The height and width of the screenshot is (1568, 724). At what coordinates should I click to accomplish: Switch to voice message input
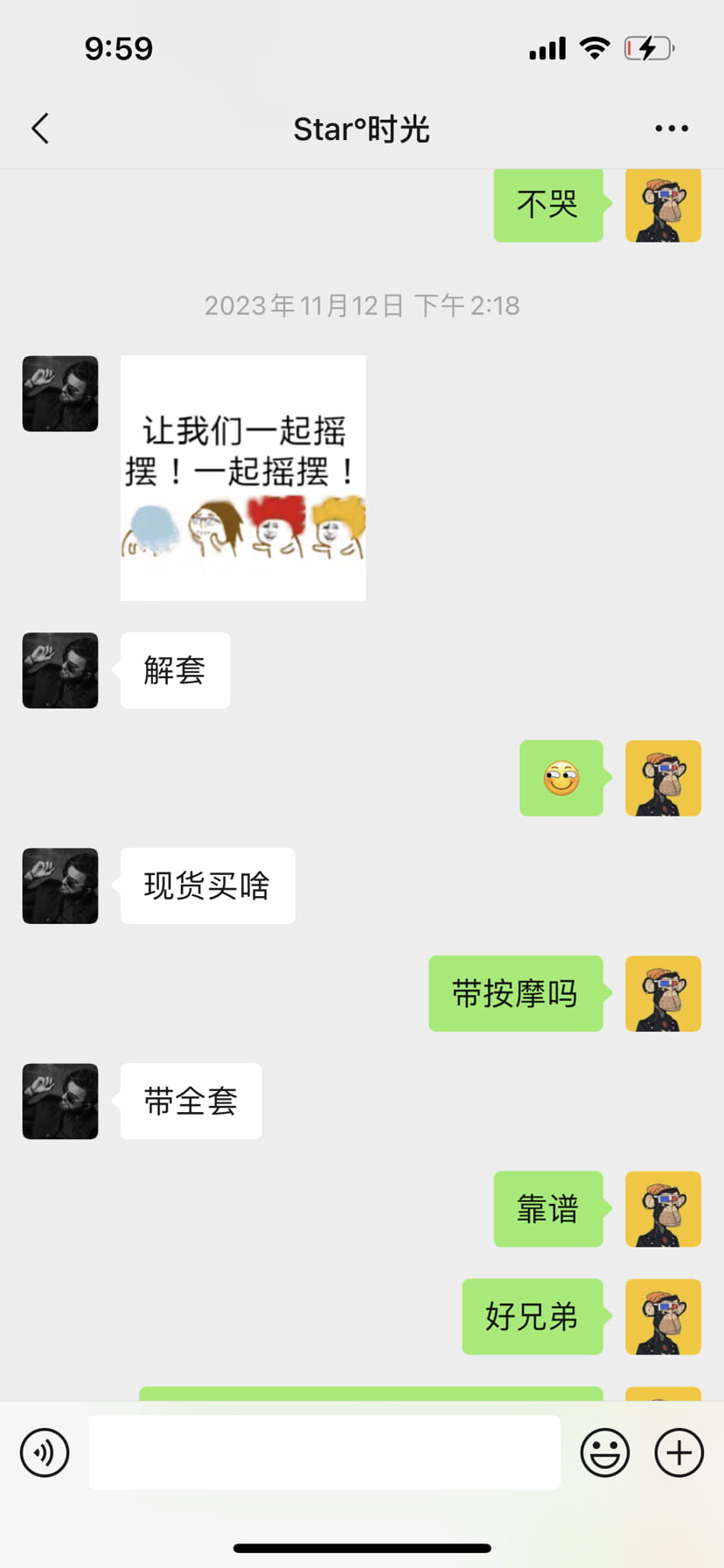click(45, 1452)
